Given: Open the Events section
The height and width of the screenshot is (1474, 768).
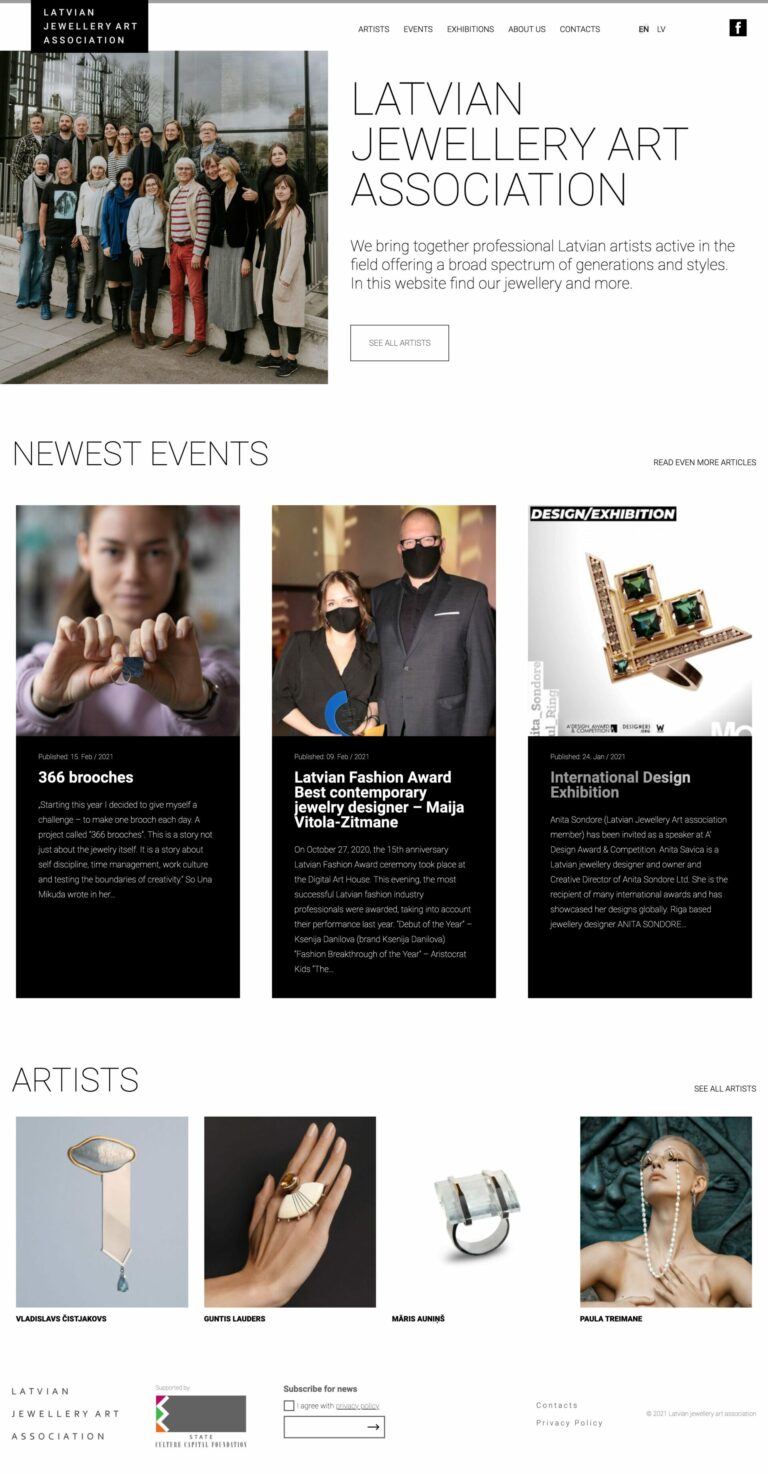Looking at the screenshot, I should click(x=418, y=29).
